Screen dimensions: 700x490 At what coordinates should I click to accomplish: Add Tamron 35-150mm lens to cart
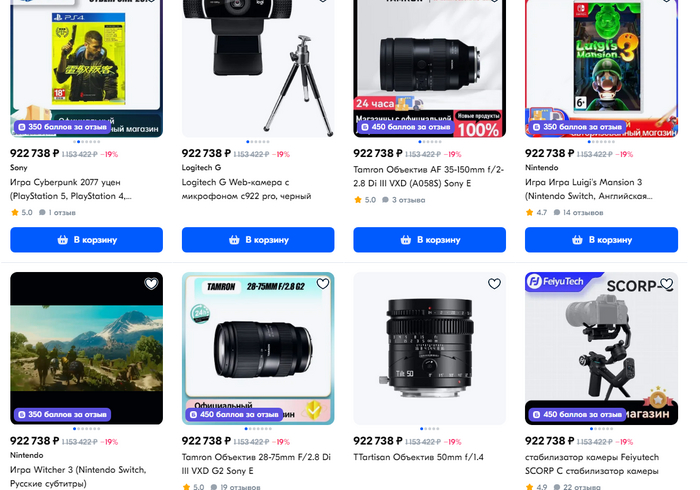pyautogui.click(x=429, y=240)
